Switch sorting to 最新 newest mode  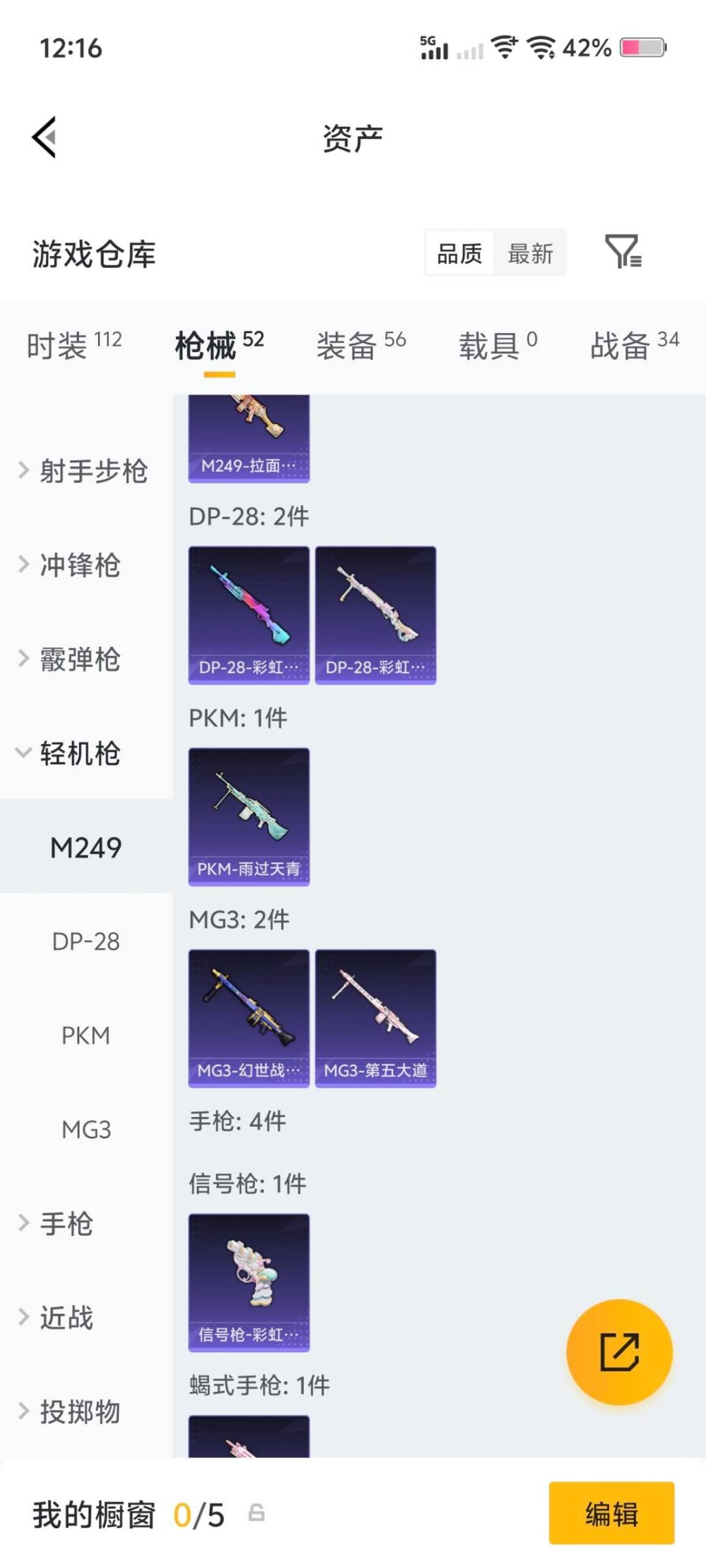(x=531, y=253)
